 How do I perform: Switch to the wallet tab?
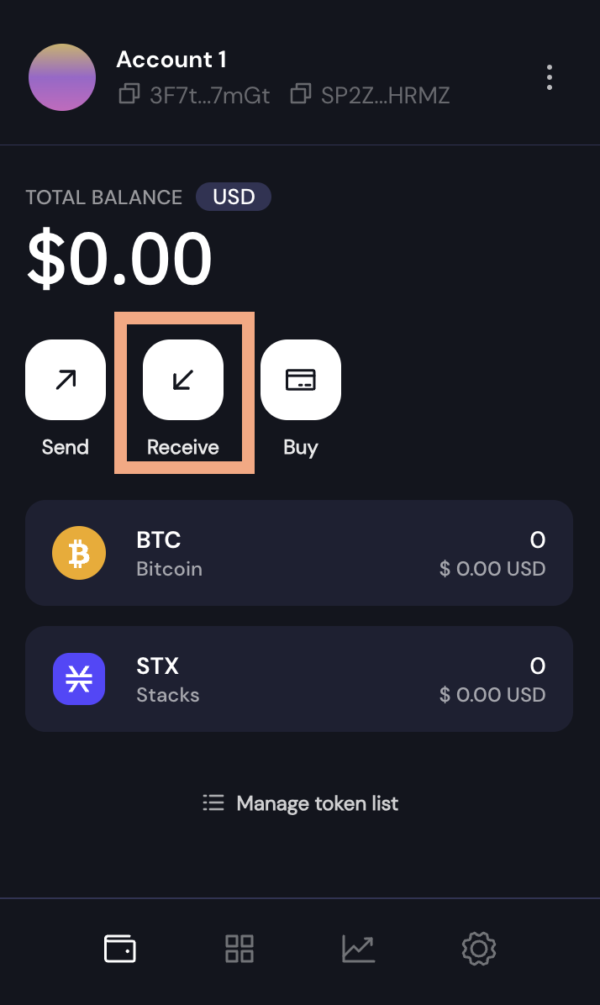[x=120, y=949]
